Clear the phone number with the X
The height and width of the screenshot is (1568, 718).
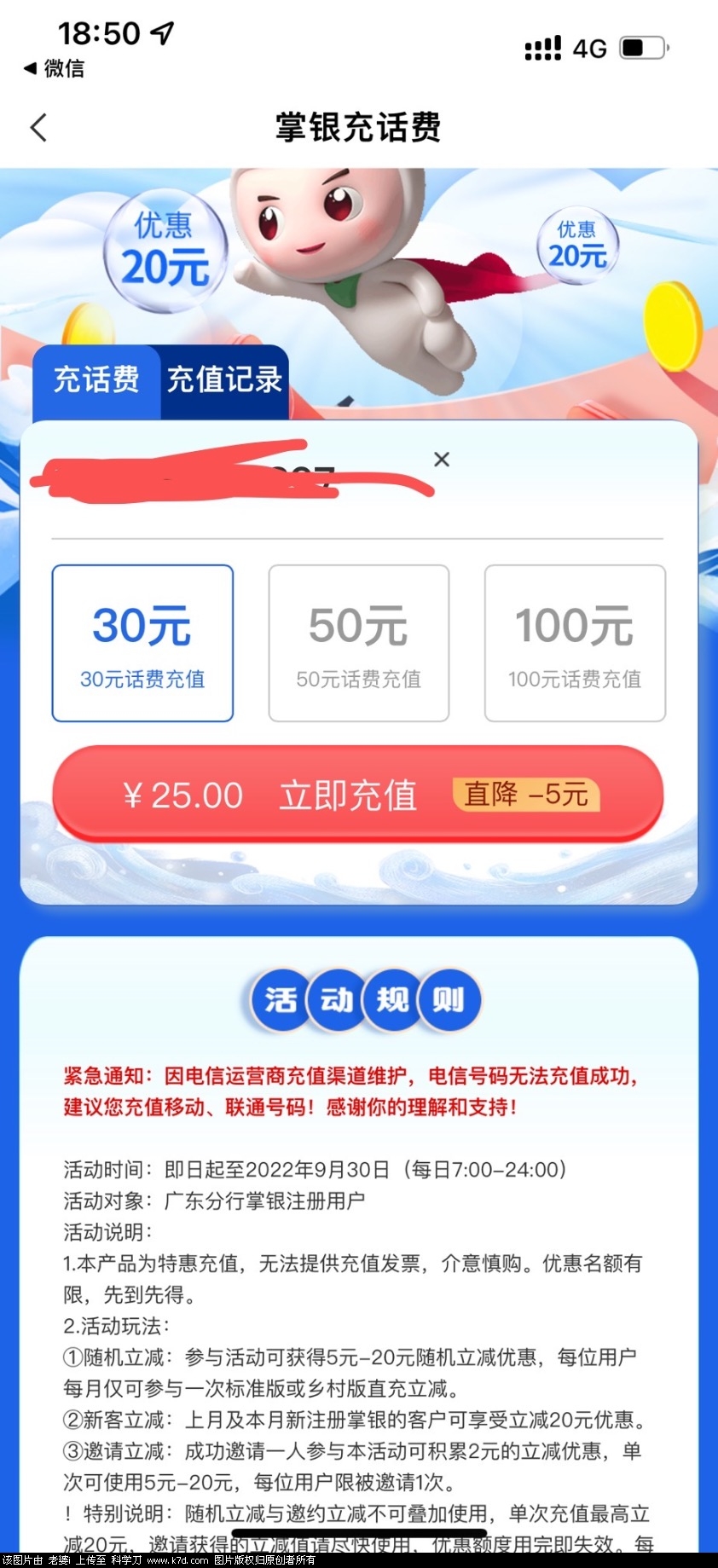click(442, 460)
